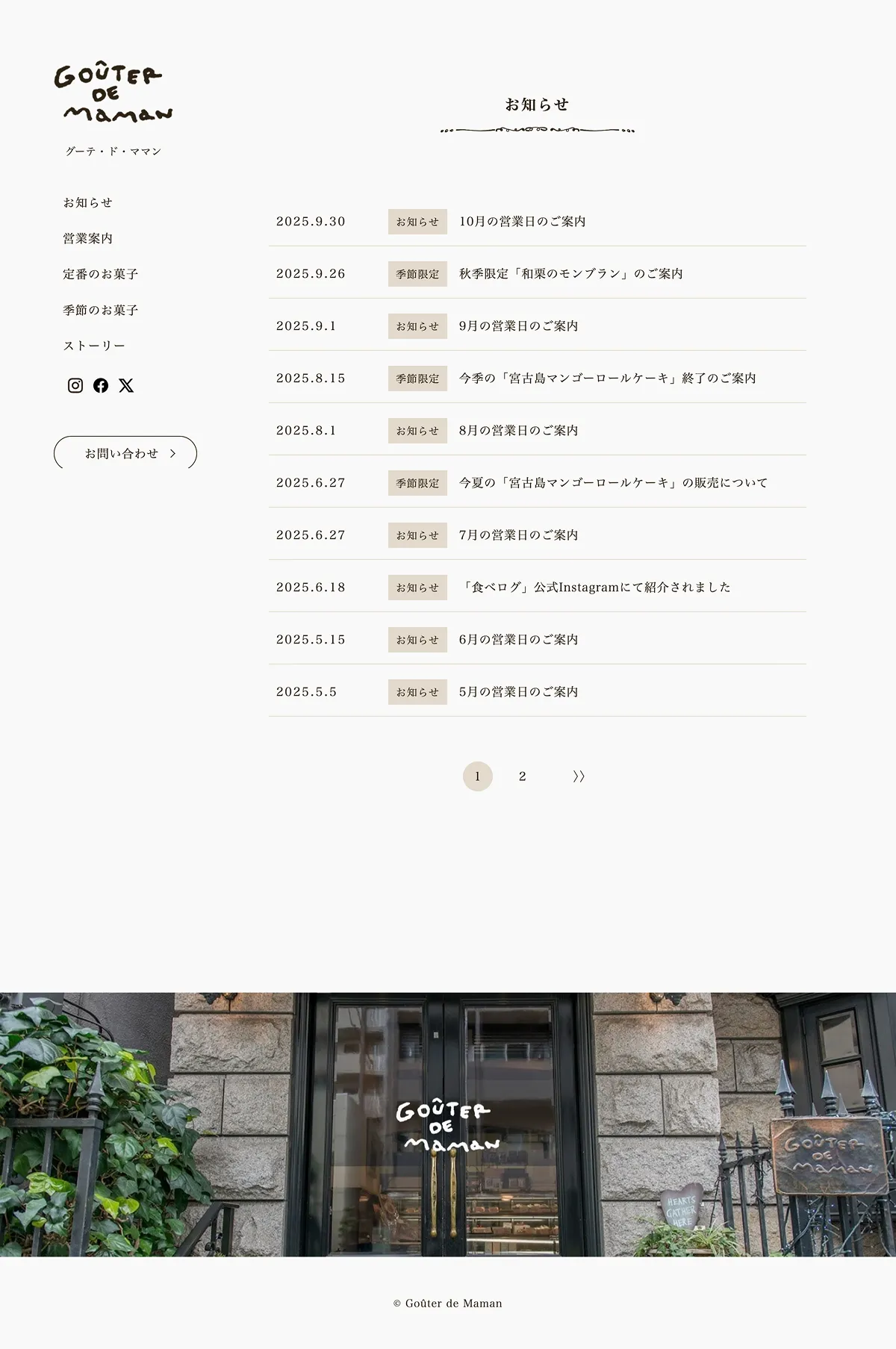The height and width of the screenshot is (1349, 896).
Task: Open the 営業案内 menu item
Action: click(x=87, y=238)
